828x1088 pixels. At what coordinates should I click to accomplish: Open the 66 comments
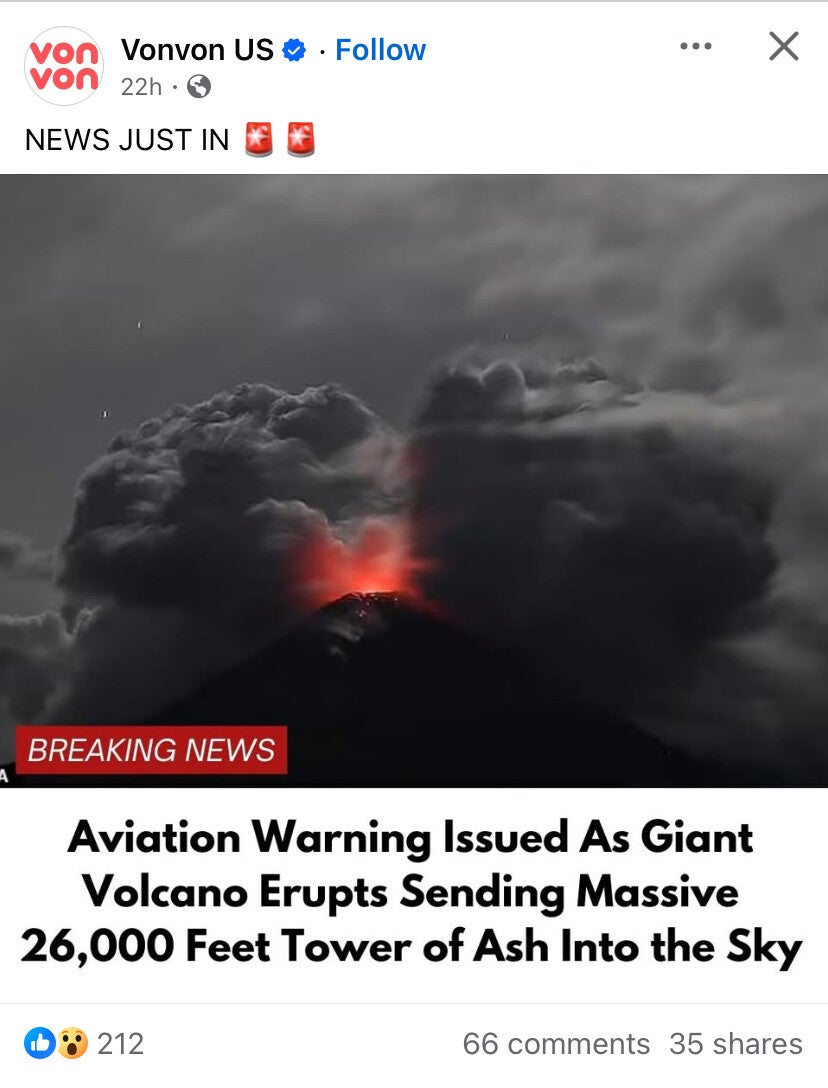point(556,1044)
